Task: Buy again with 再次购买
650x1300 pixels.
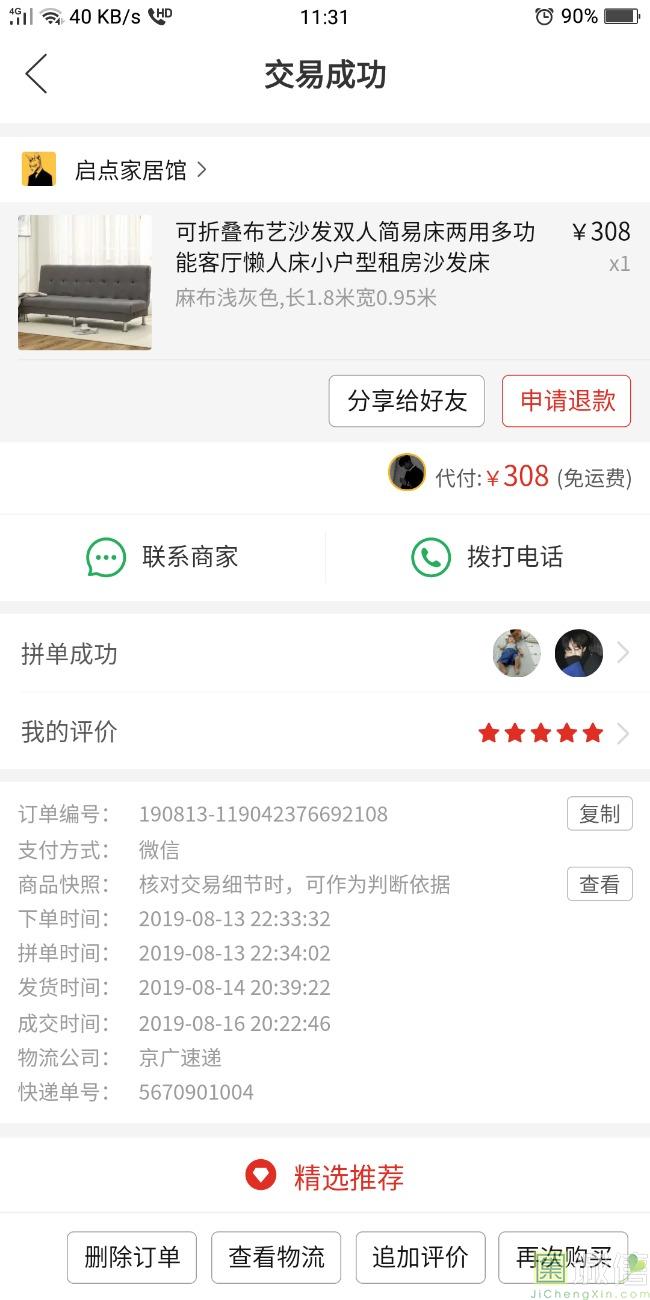Action: click(564, 1257)
